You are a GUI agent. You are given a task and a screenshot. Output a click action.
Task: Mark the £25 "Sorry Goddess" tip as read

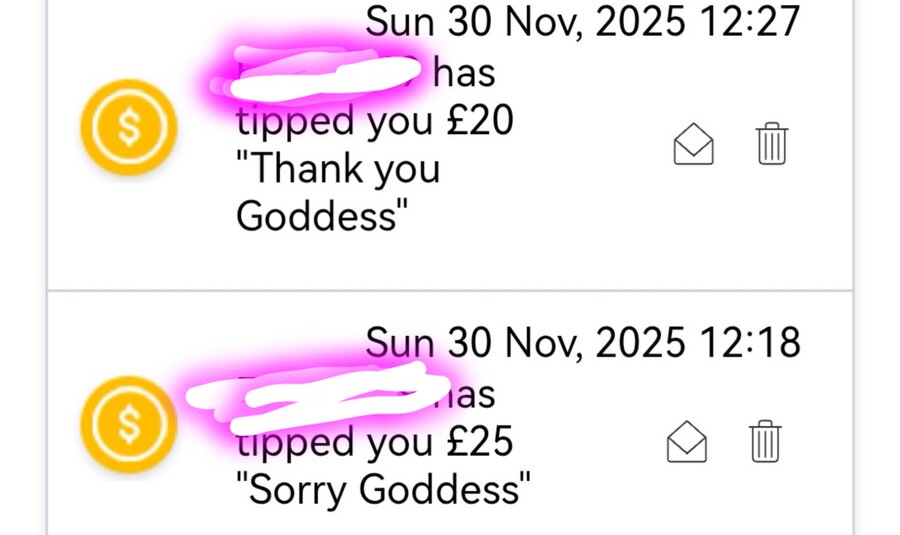[x=687, y=441]
